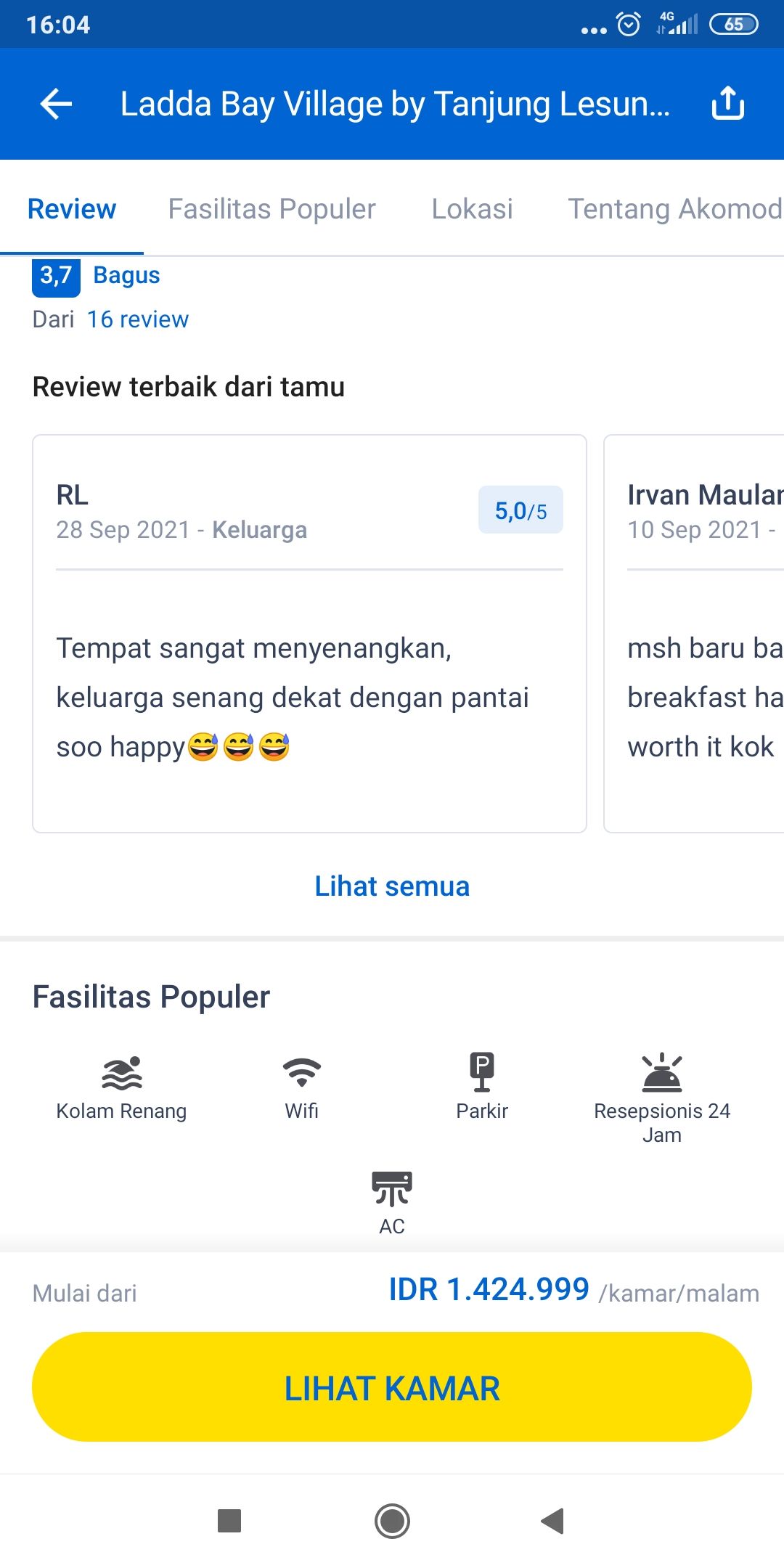
Task: Select the Tentang Akomodasi tab
Action: pyautogui.click(x=674, y=209)
